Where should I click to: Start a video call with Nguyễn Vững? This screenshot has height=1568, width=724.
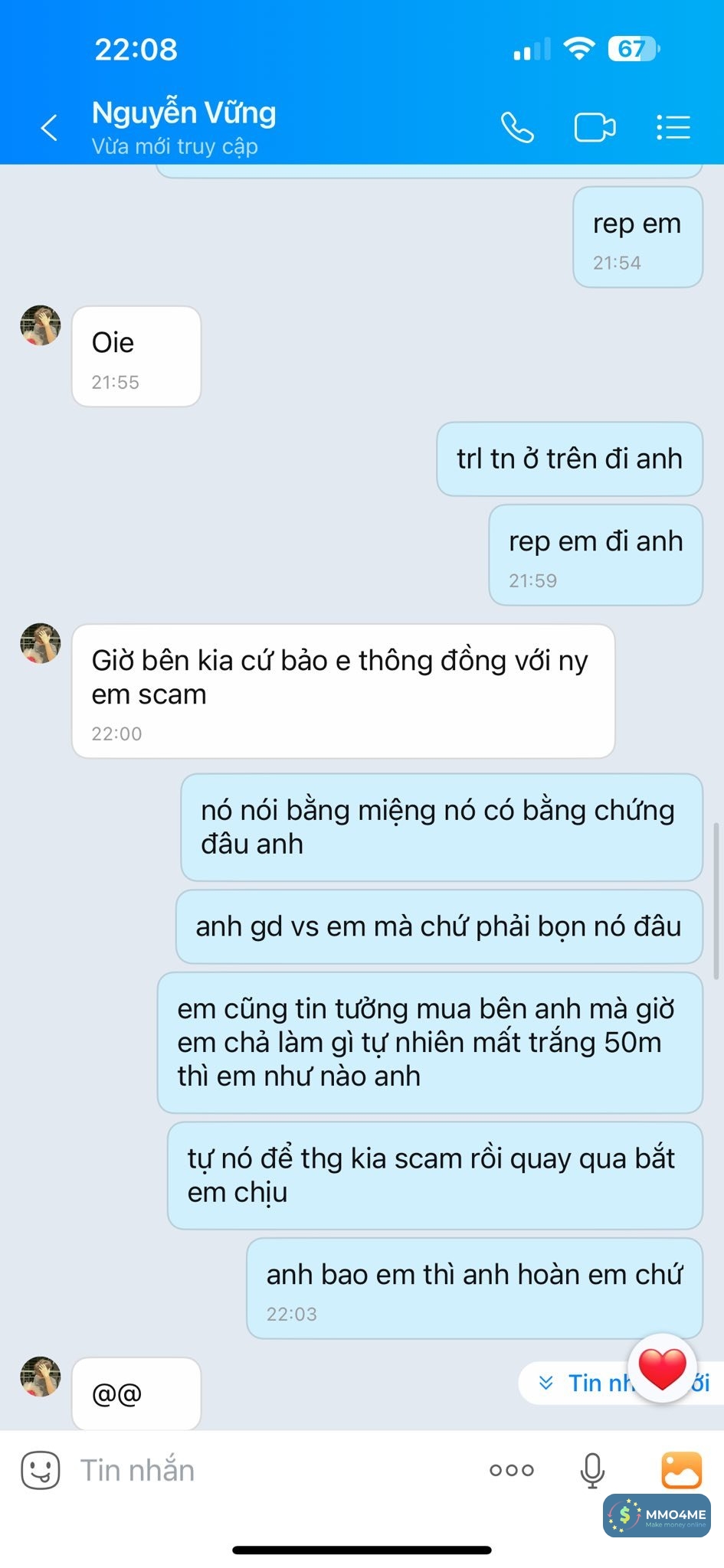pyautogui.click(x=595, y=128)
